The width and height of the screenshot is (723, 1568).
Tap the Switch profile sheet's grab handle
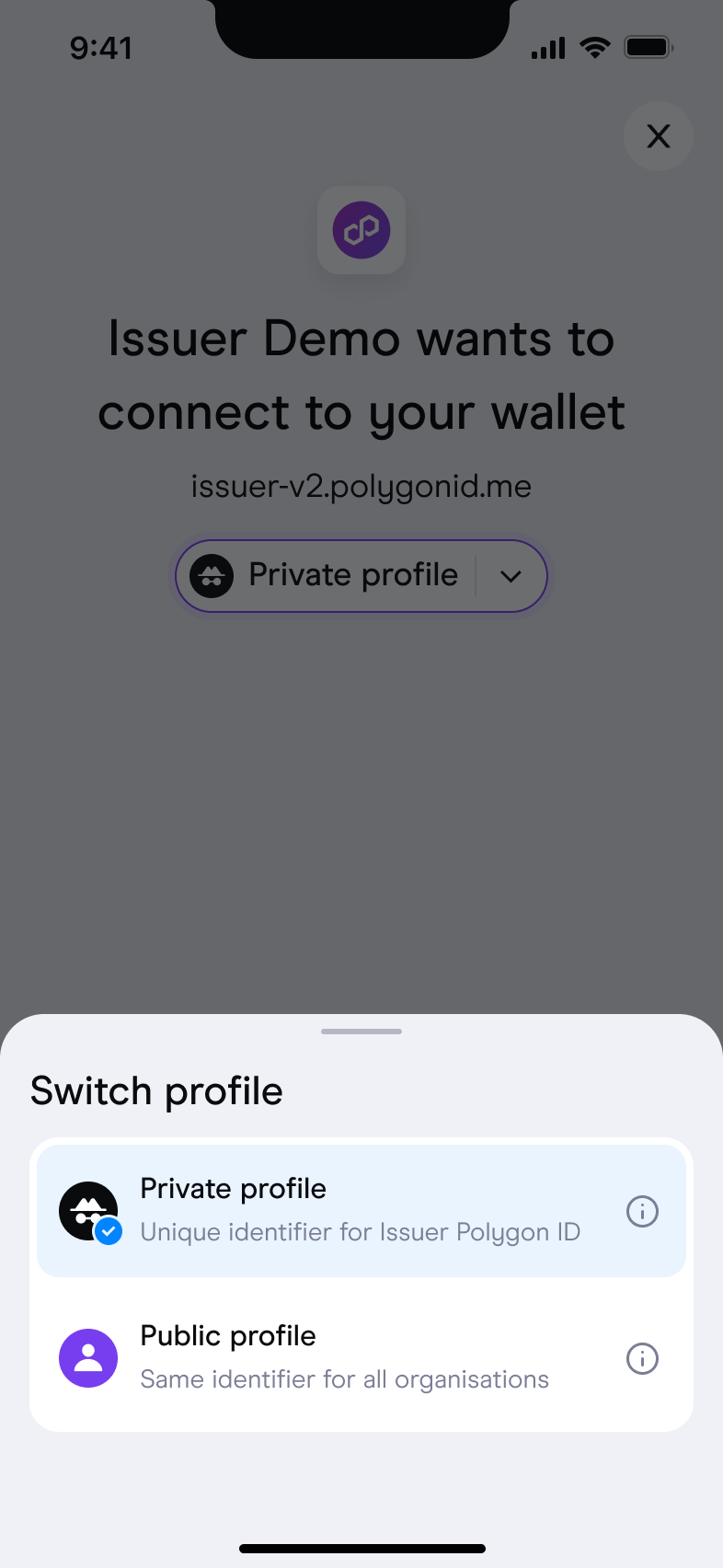361,1032
